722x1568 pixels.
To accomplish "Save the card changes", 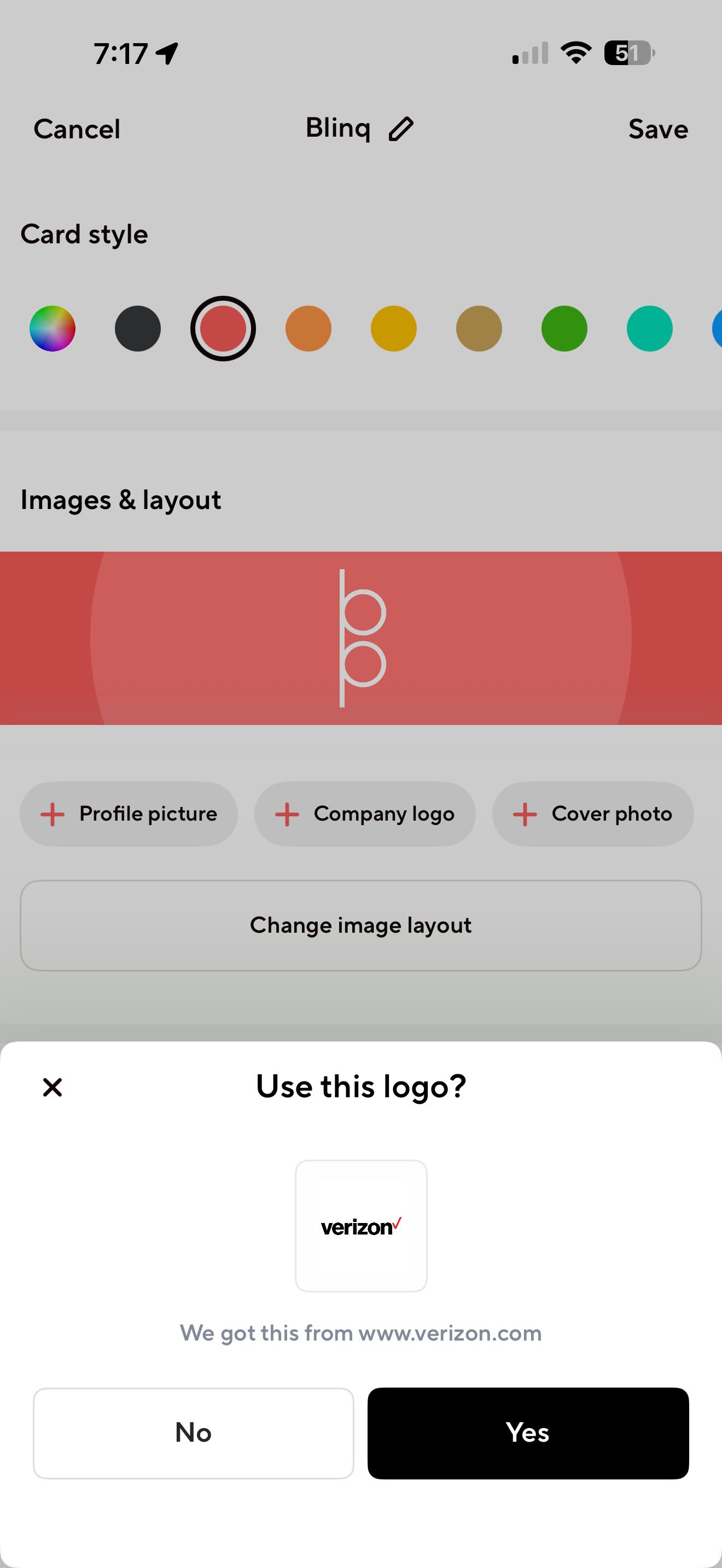I will point(657,129).
